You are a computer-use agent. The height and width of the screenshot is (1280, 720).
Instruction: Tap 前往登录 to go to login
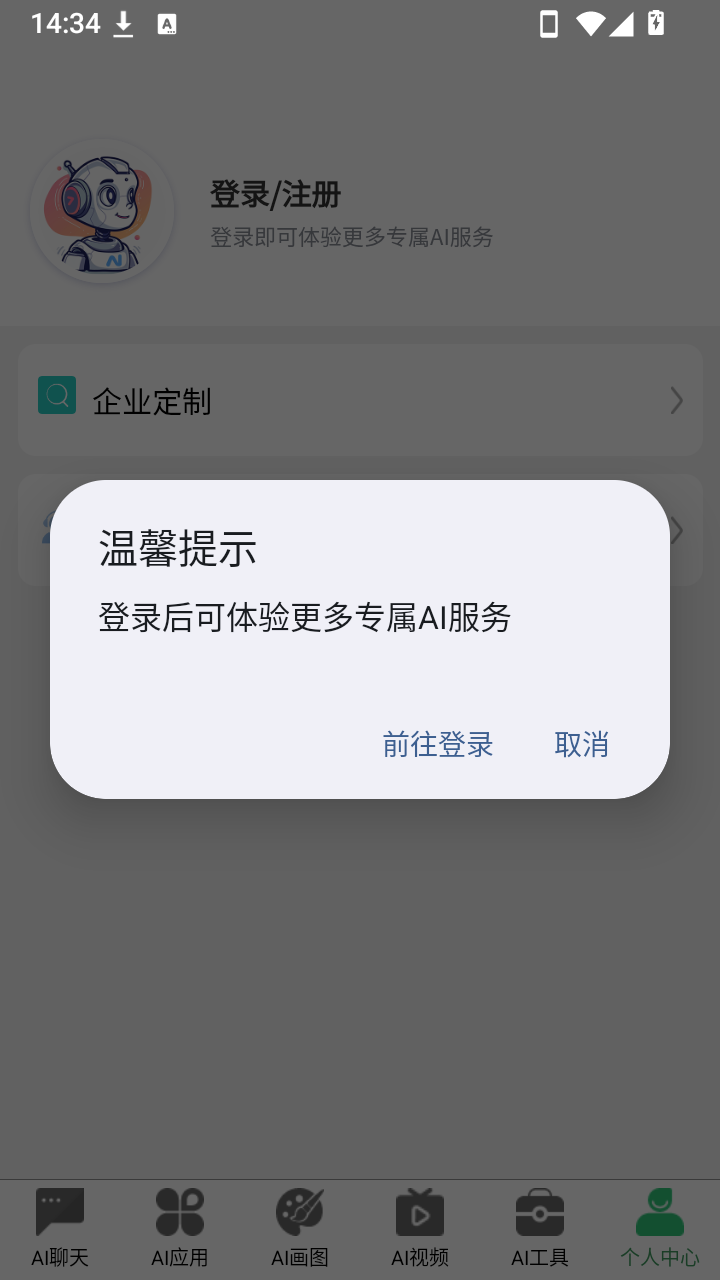click(x=438, y=744)
